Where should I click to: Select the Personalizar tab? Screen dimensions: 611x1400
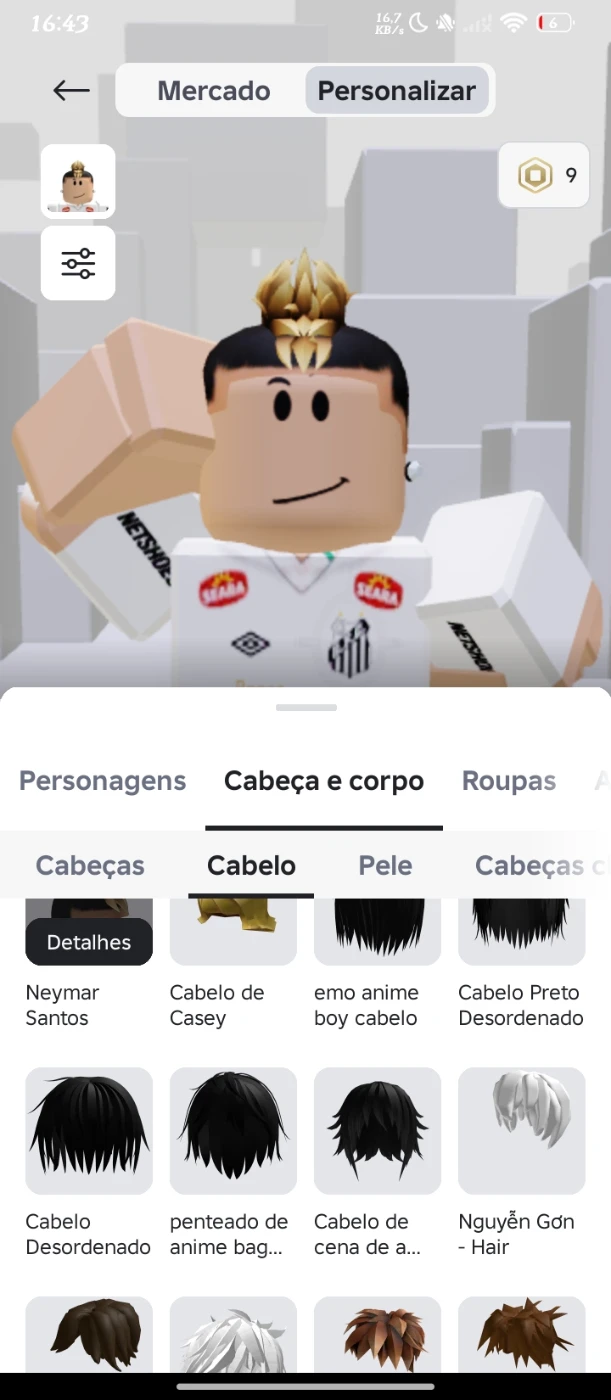coord(396,91)
